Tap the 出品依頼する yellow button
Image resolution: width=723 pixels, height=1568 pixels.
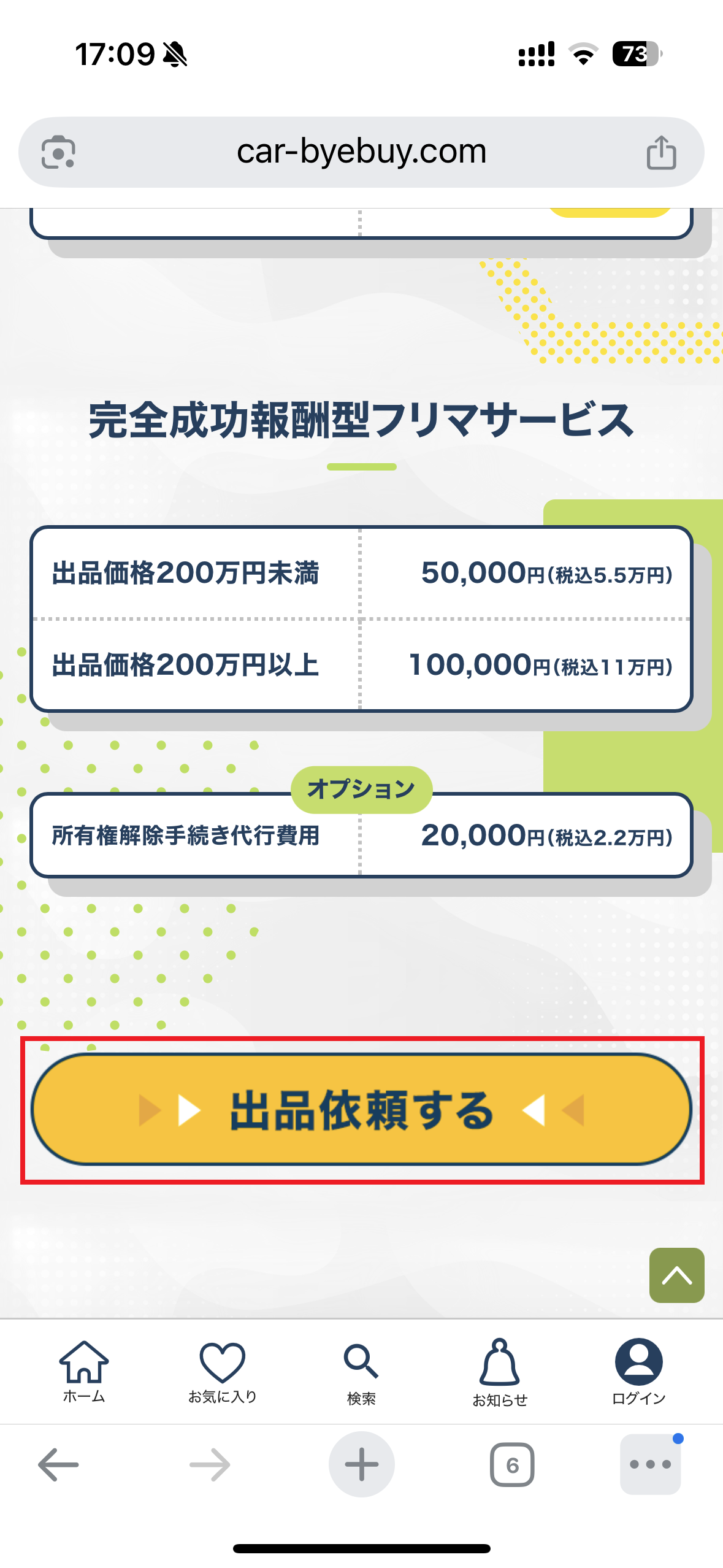click(361, 1110)
